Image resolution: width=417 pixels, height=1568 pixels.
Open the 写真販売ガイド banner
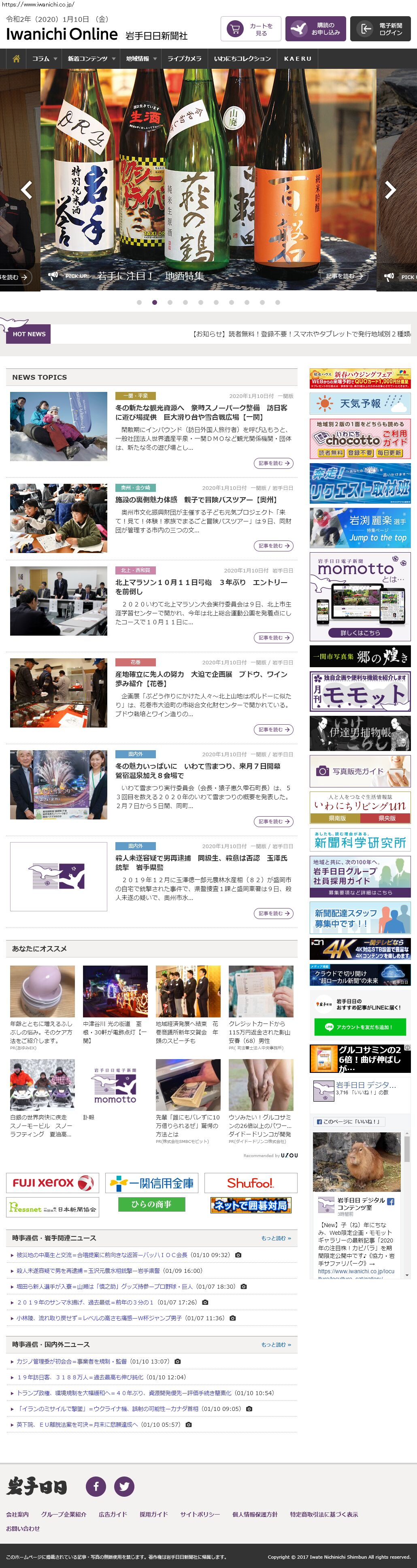[x=360, y=770]
